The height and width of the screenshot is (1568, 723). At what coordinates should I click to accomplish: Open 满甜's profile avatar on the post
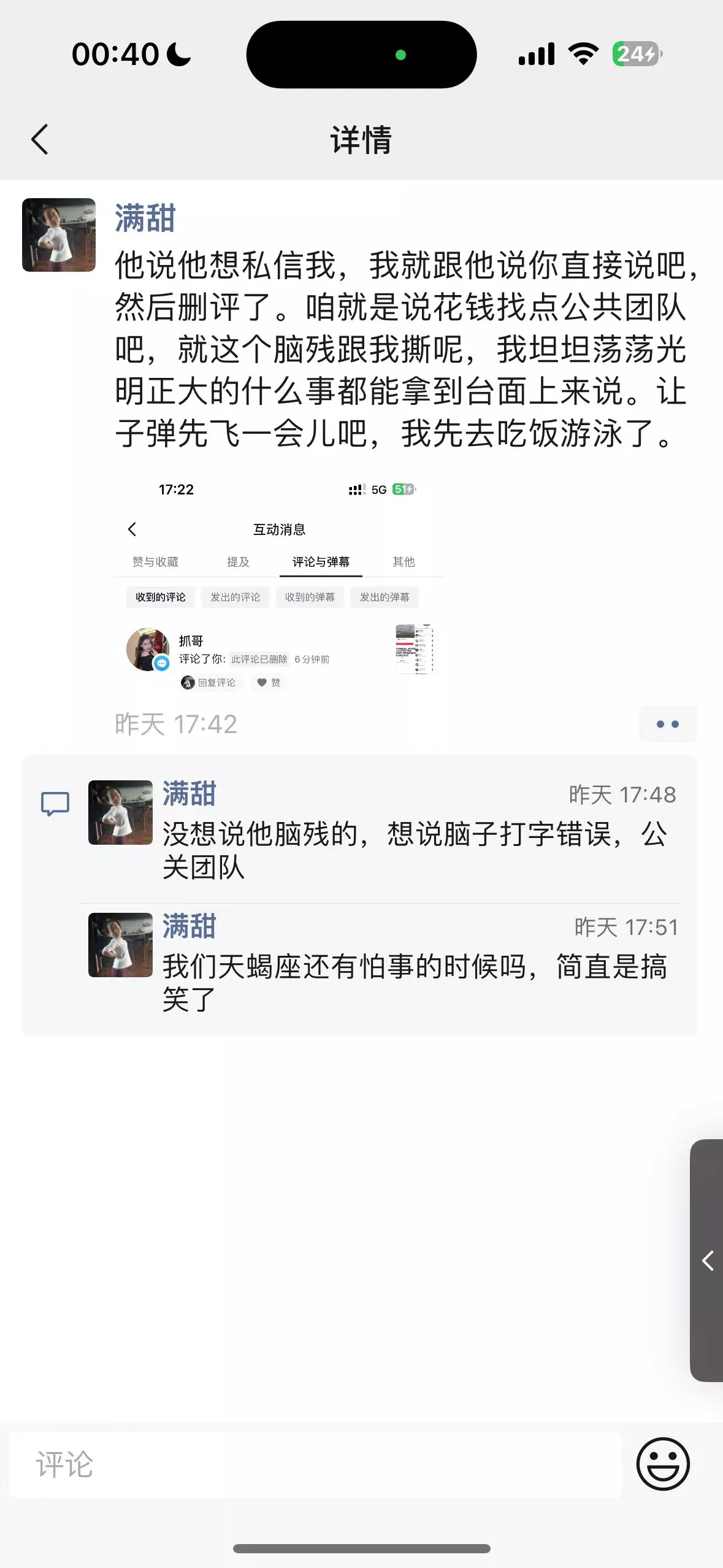click(x=59, y=234)
